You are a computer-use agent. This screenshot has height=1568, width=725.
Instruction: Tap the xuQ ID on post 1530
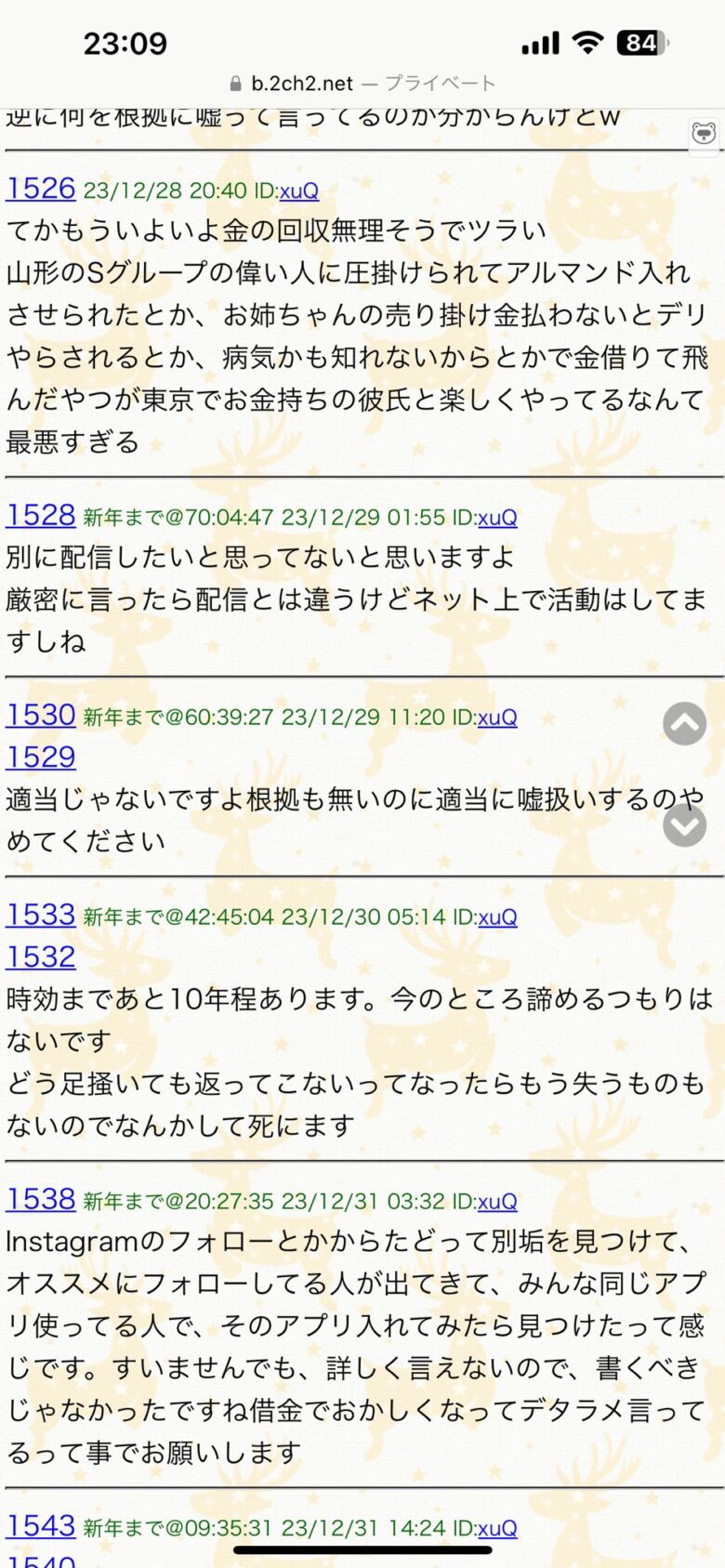(x=497, y=718)
